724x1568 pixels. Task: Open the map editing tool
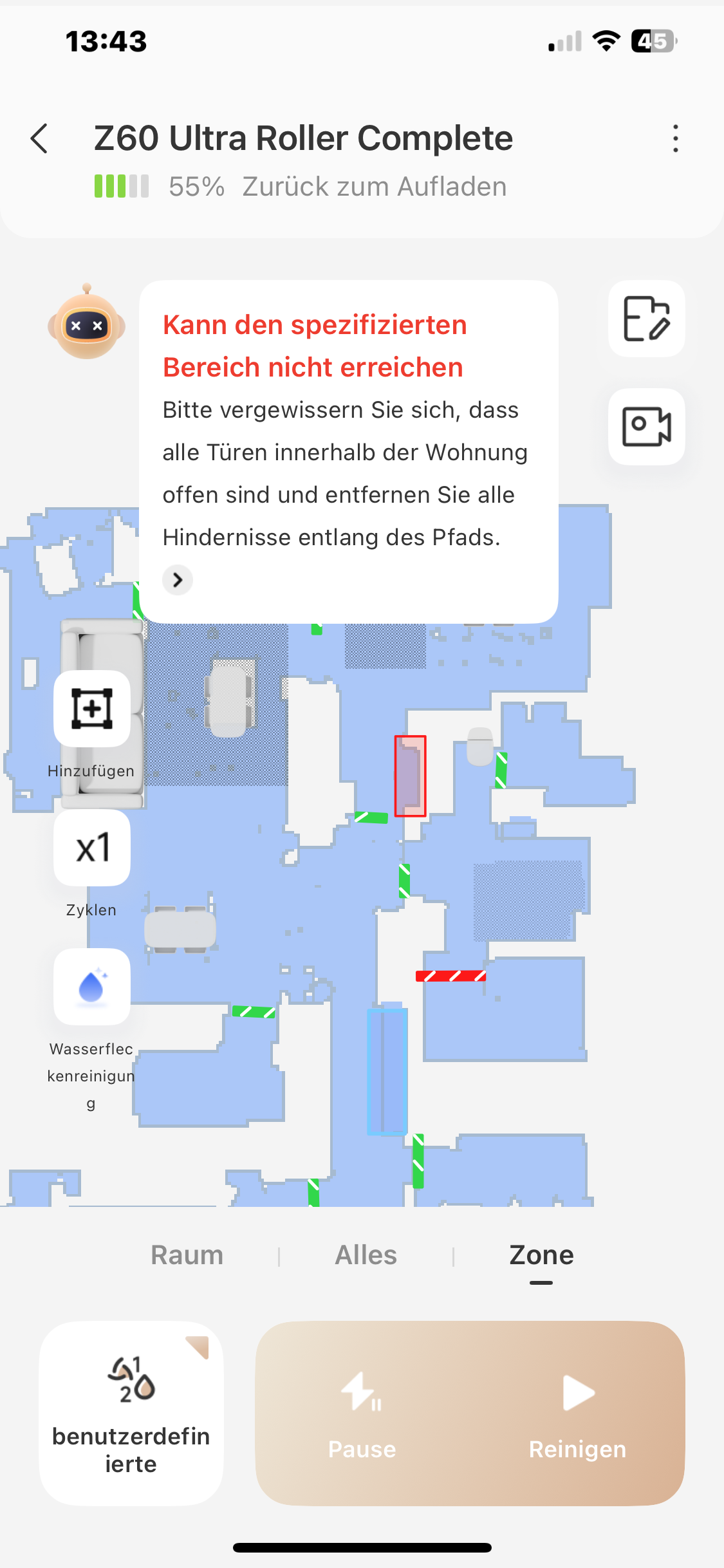pos(646,319)
